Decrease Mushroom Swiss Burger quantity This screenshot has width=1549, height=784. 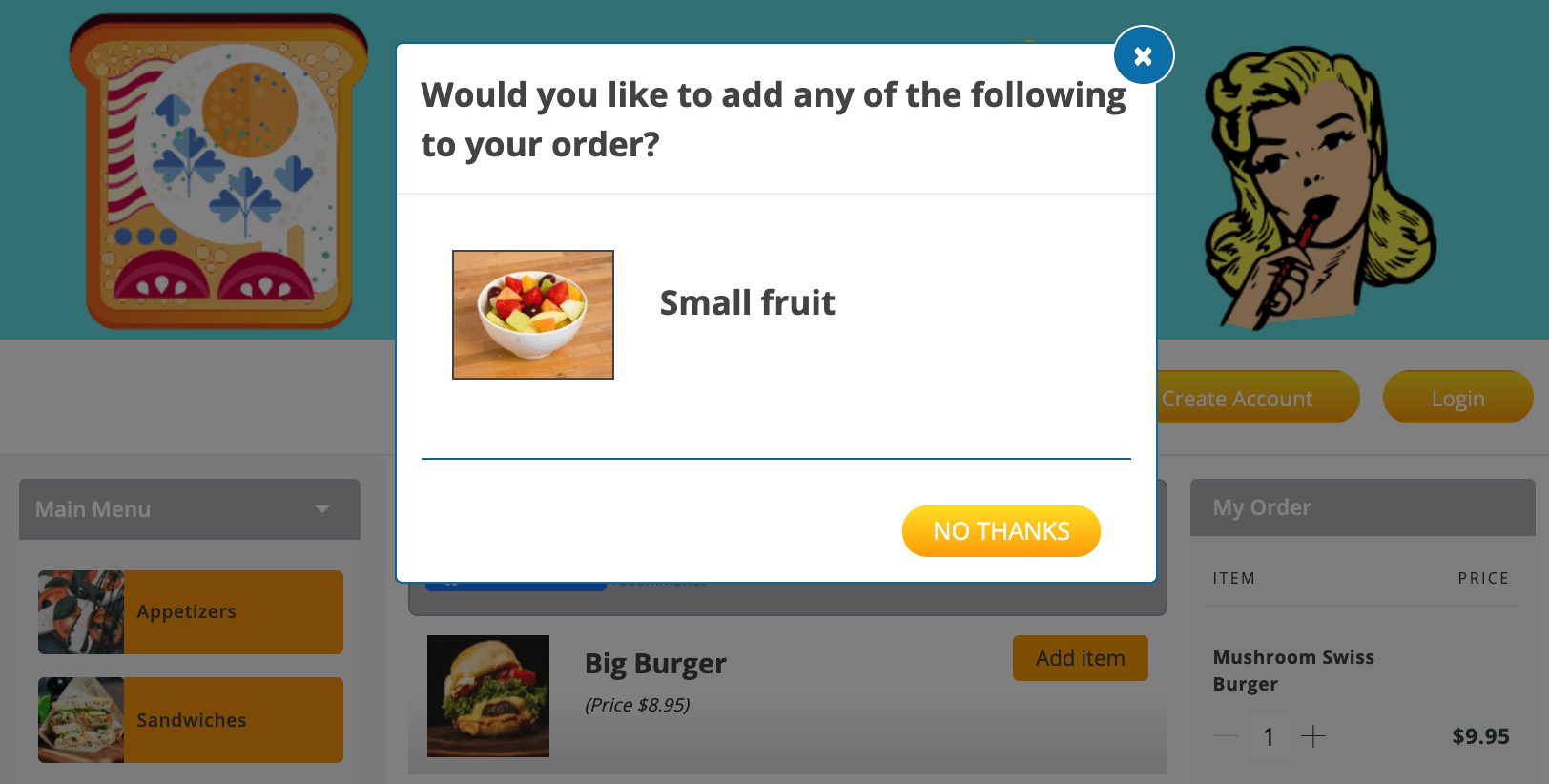pos(1226,736)
